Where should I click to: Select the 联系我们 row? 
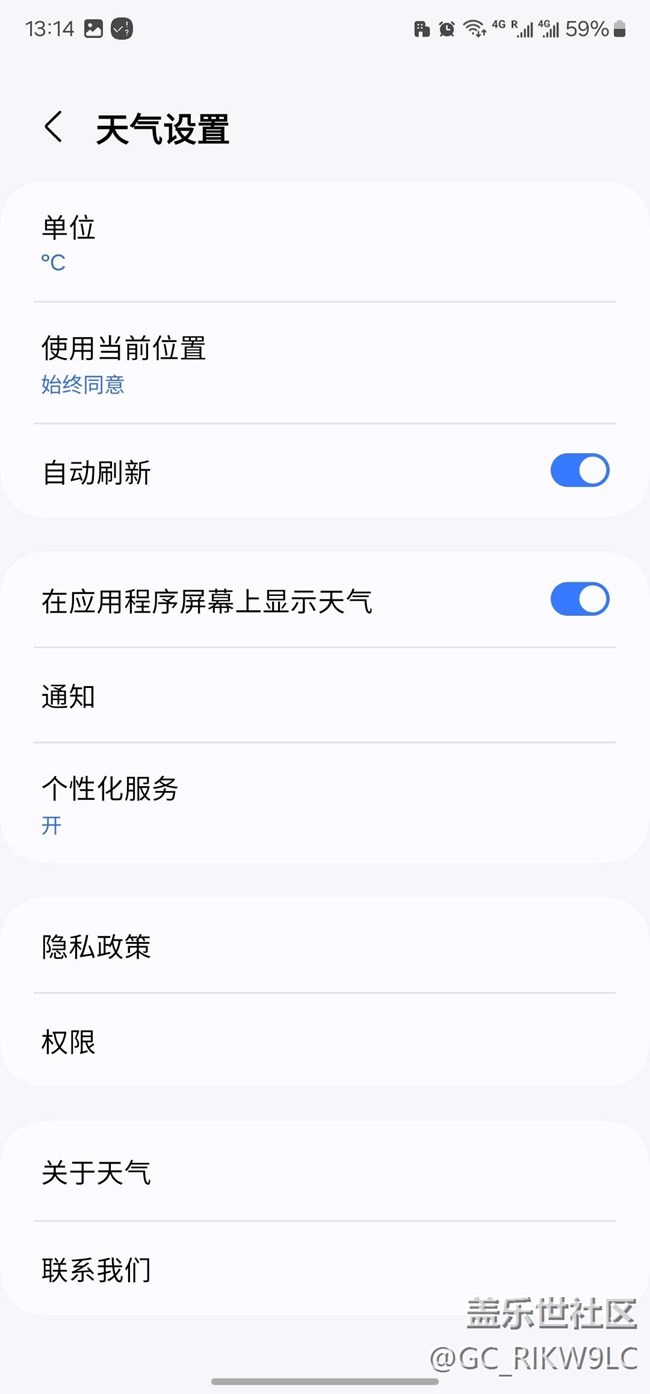(325, 1269)
